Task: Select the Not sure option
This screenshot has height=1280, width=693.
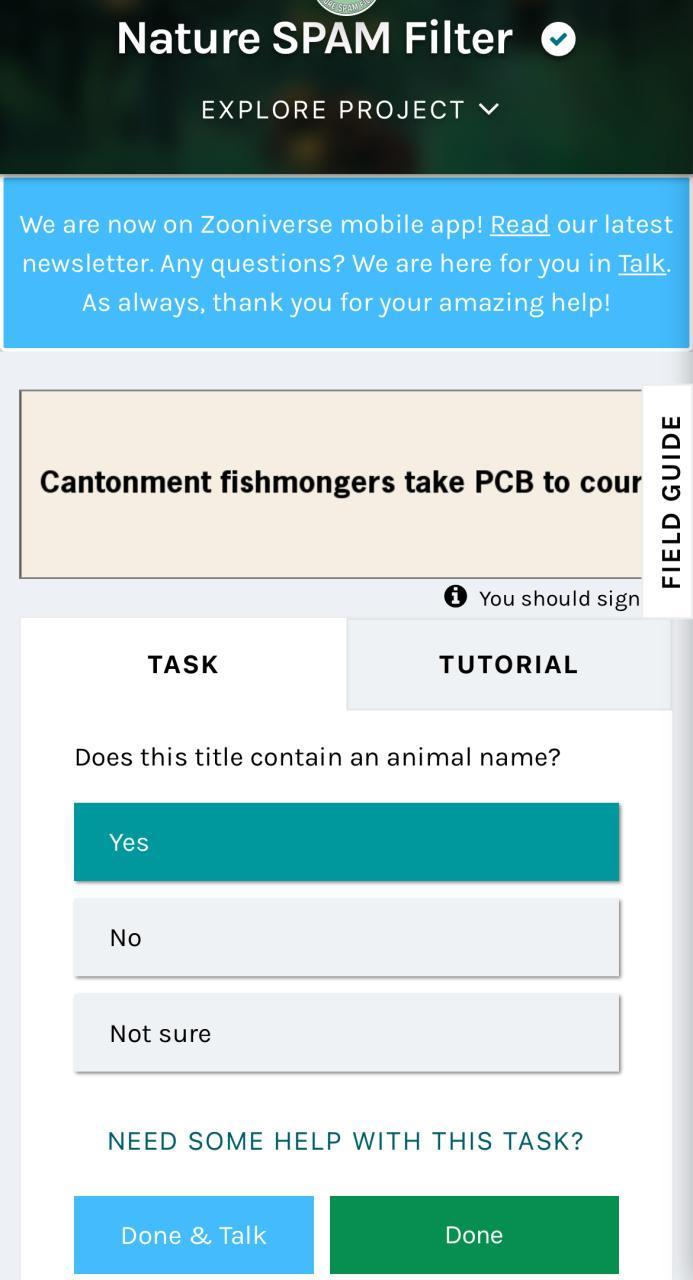Action: tap(346, 1033)
